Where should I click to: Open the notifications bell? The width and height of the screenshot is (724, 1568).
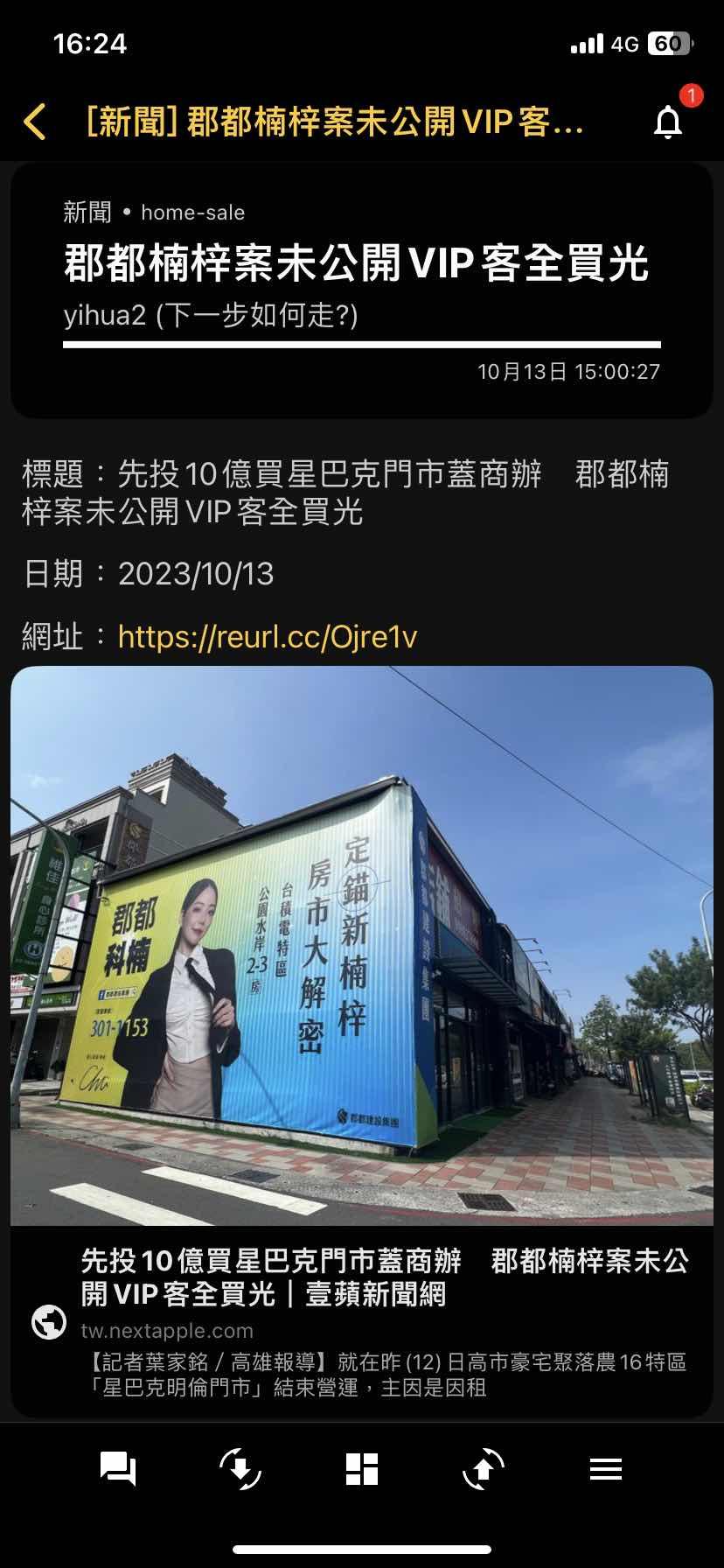point(669,122)
